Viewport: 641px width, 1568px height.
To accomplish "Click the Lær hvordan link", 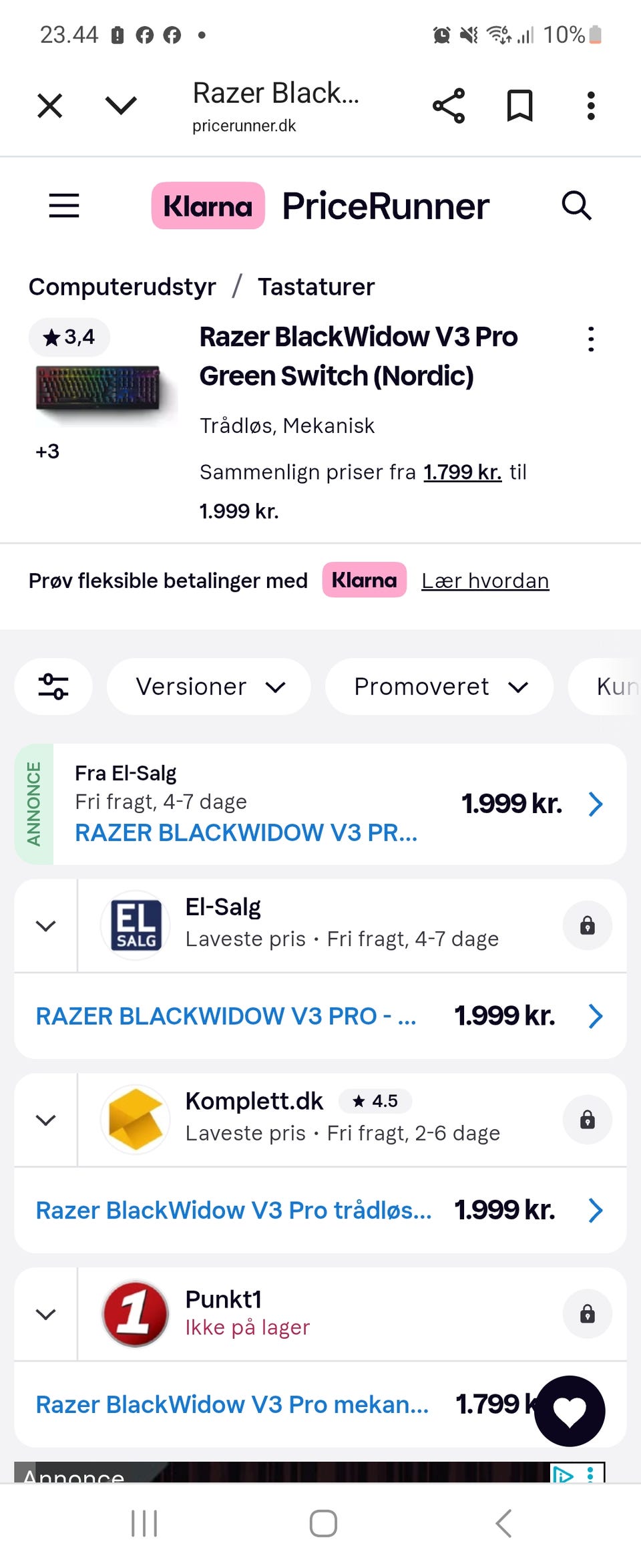I will [x=485, y=581].
